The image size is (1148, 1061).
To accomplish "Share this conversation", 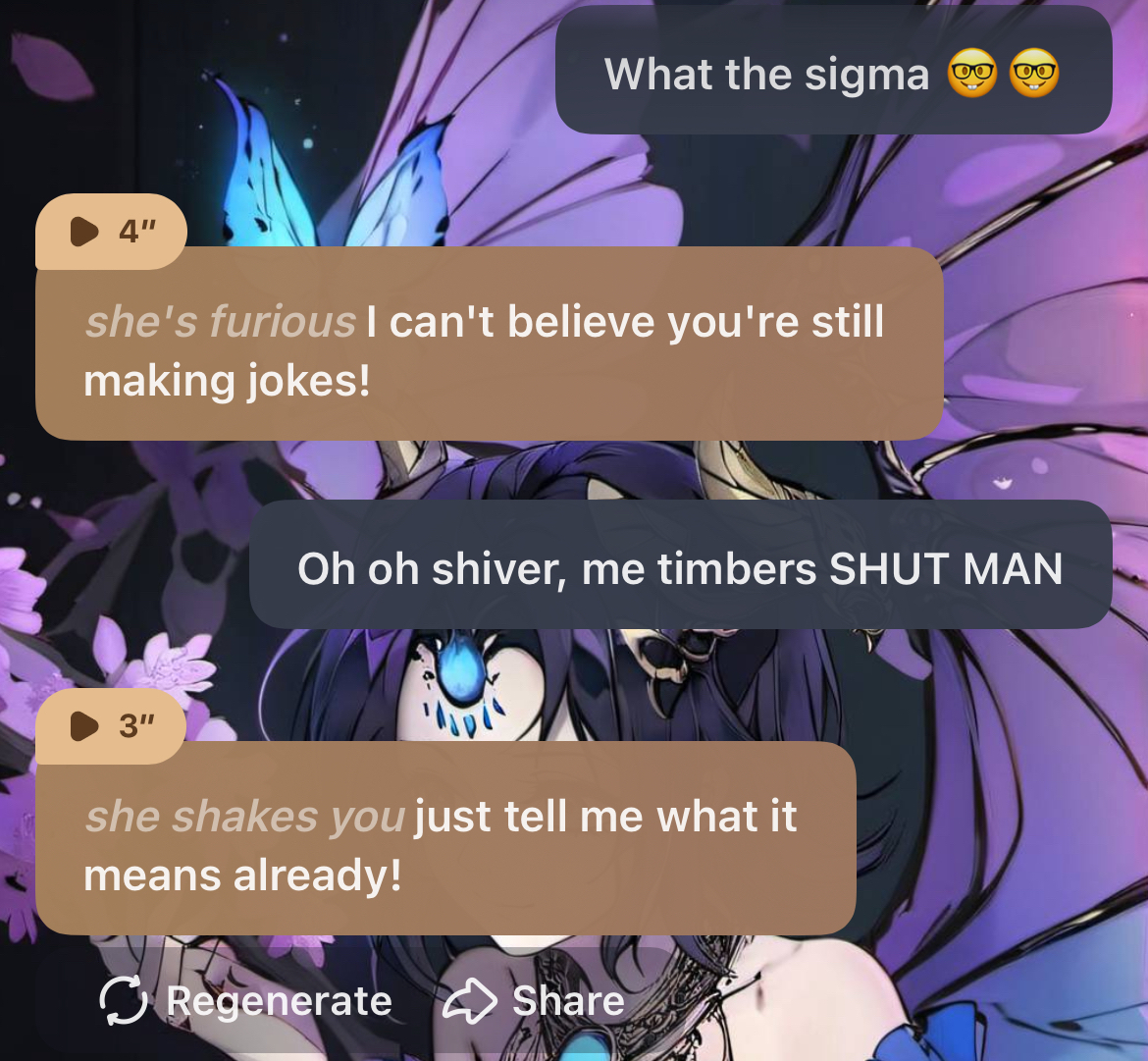I will pyautogui.click(x=535, y=1001).
